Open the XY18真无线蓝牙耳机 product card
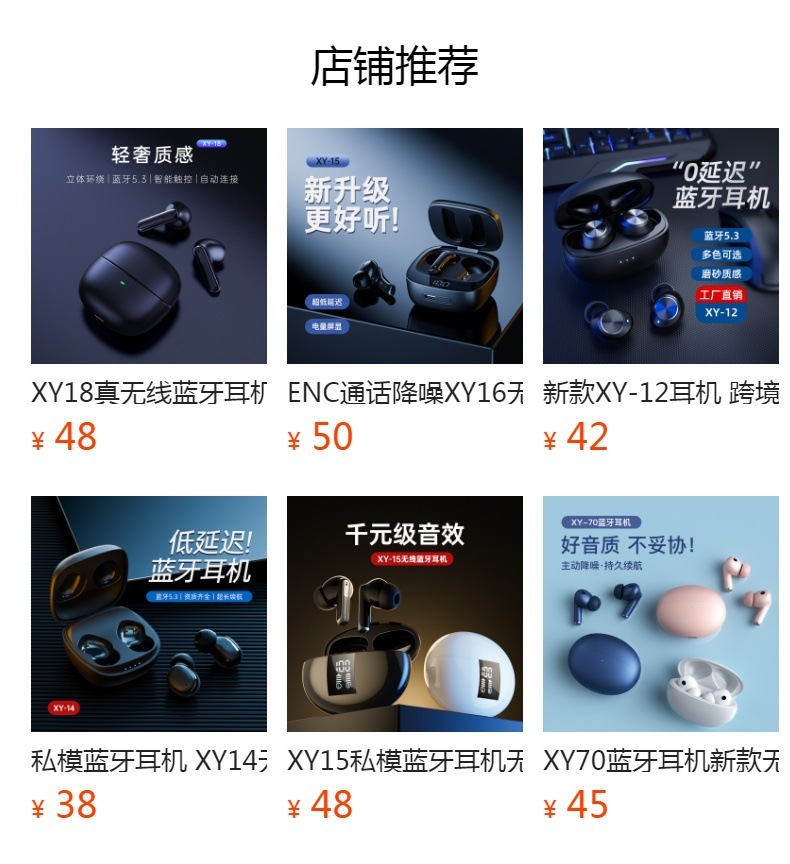The height and width of the screenshot is (864, 790). click(x=148, y=246)
